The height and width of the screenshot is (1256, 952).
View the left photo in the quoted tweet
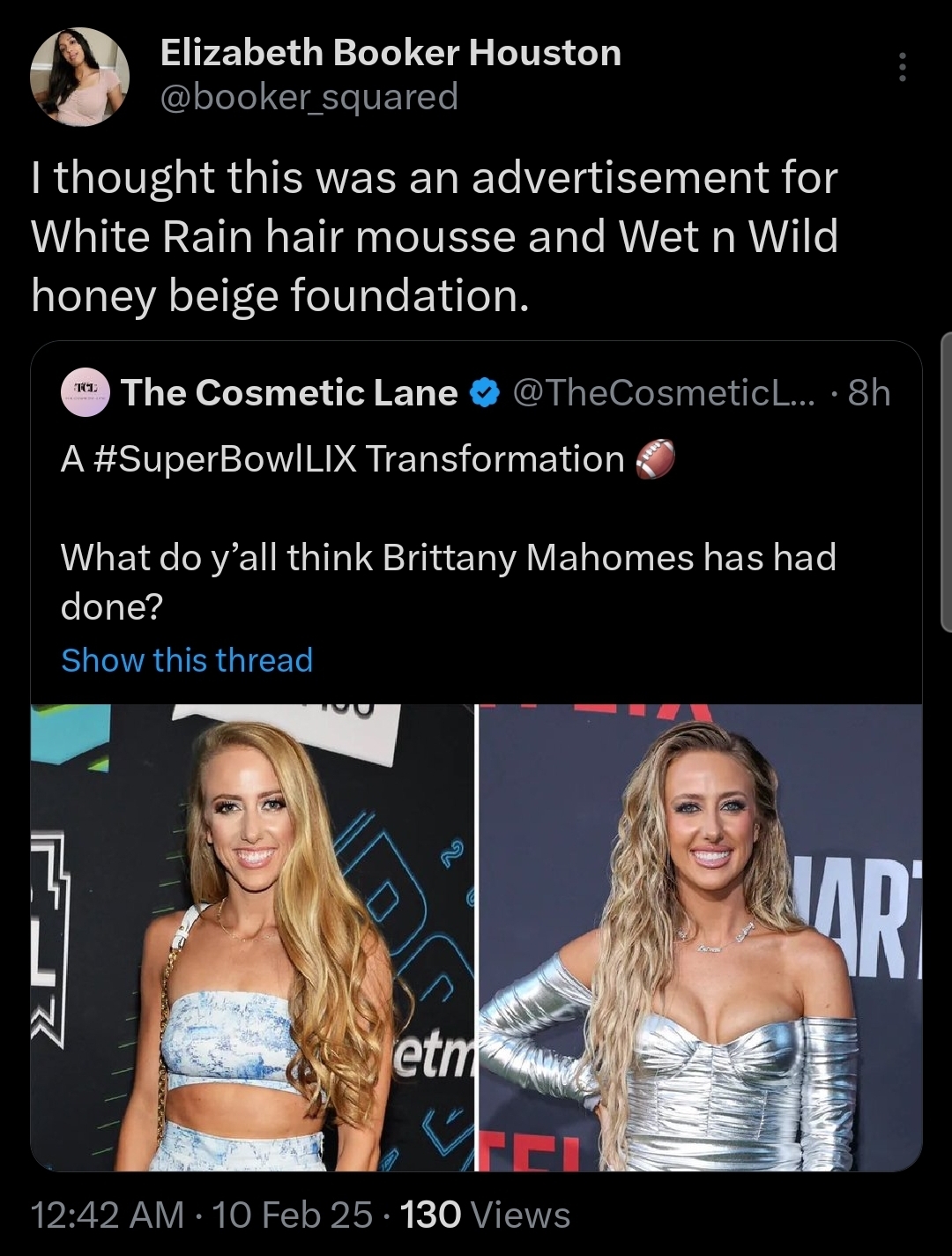click(252, 936)
